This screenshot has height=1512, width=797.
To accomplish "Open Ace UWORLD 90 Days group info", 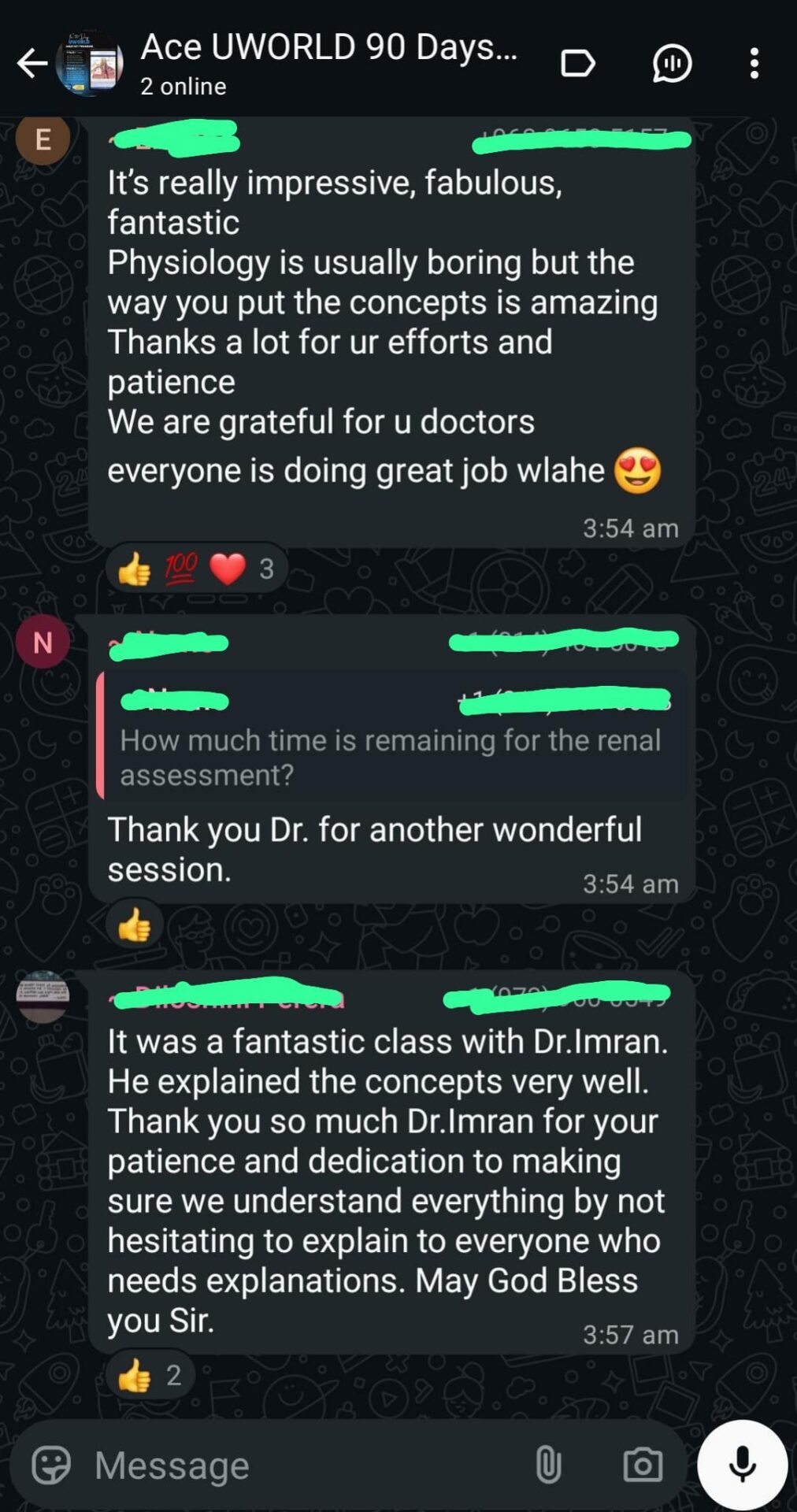I will pos(328,63).
